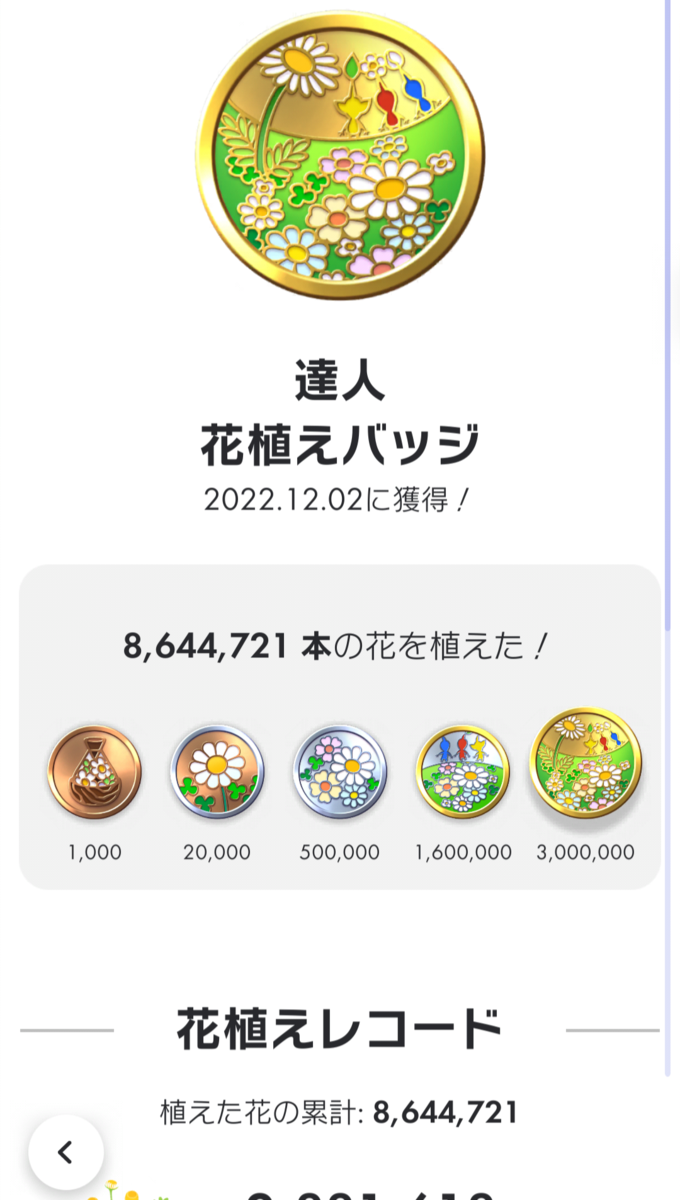Select the 1,000 flowers bronze badge
Screen dimensions: 680x1200
[x=95, y=773]
